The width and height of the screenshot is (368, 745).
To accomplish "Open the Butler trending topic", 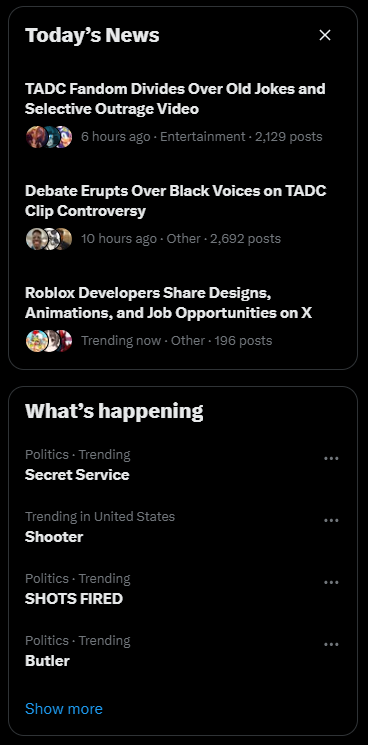I will (x=183, y=651).
